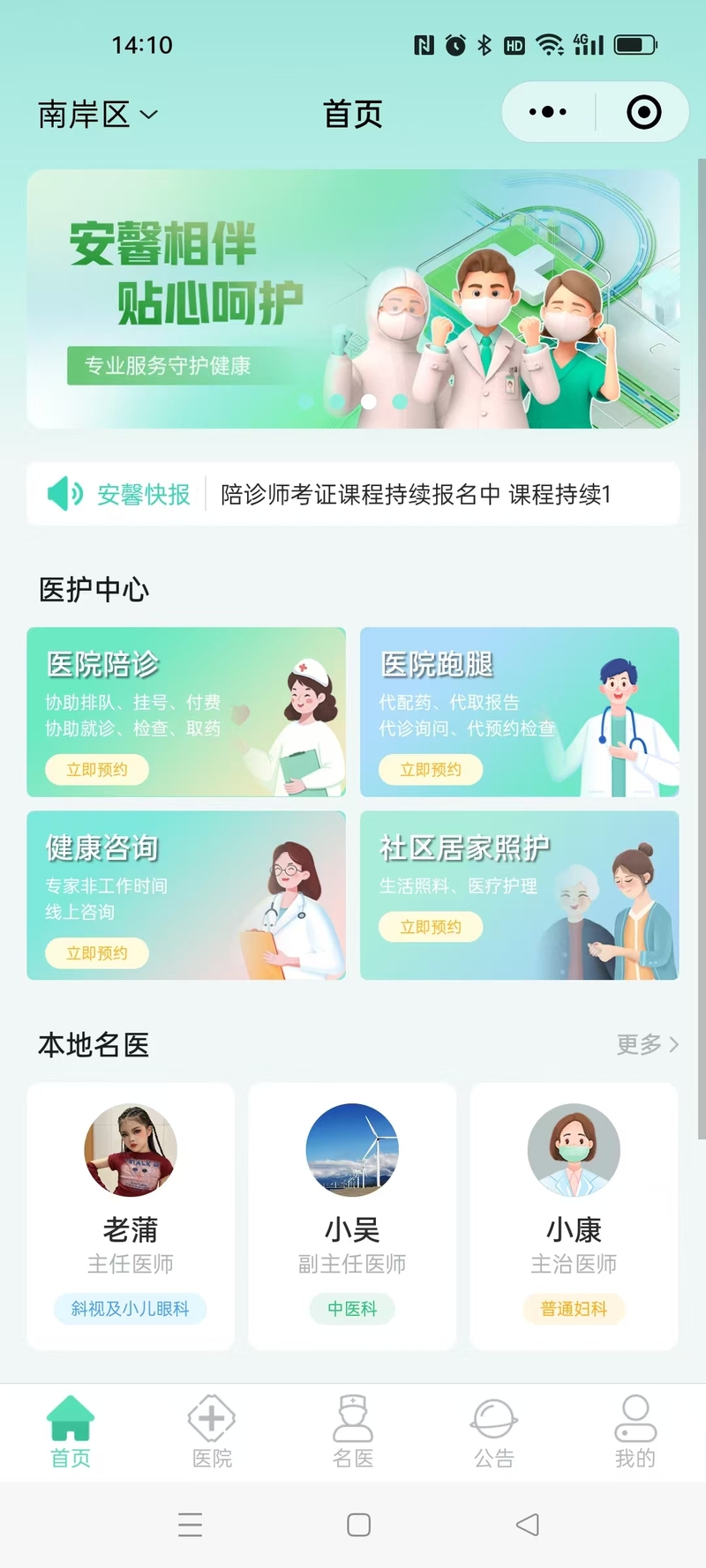This screenshot has height=1568, width=706.
Task: Book 医院跑腿 with 立即预约
Action: (431, 770)
